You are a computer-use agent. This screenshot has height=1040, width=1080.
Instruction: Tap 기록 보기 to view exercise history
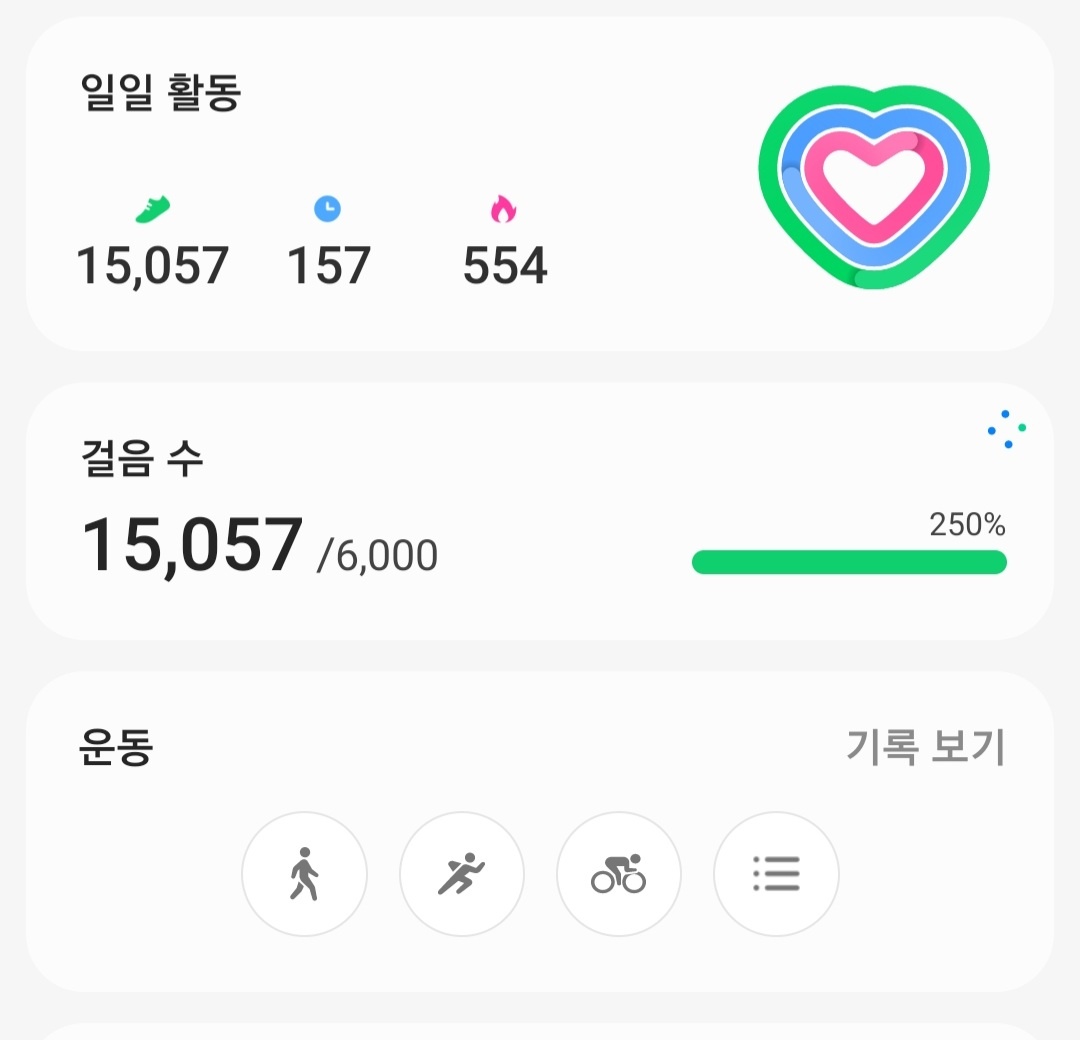click(x=925, y=747)
